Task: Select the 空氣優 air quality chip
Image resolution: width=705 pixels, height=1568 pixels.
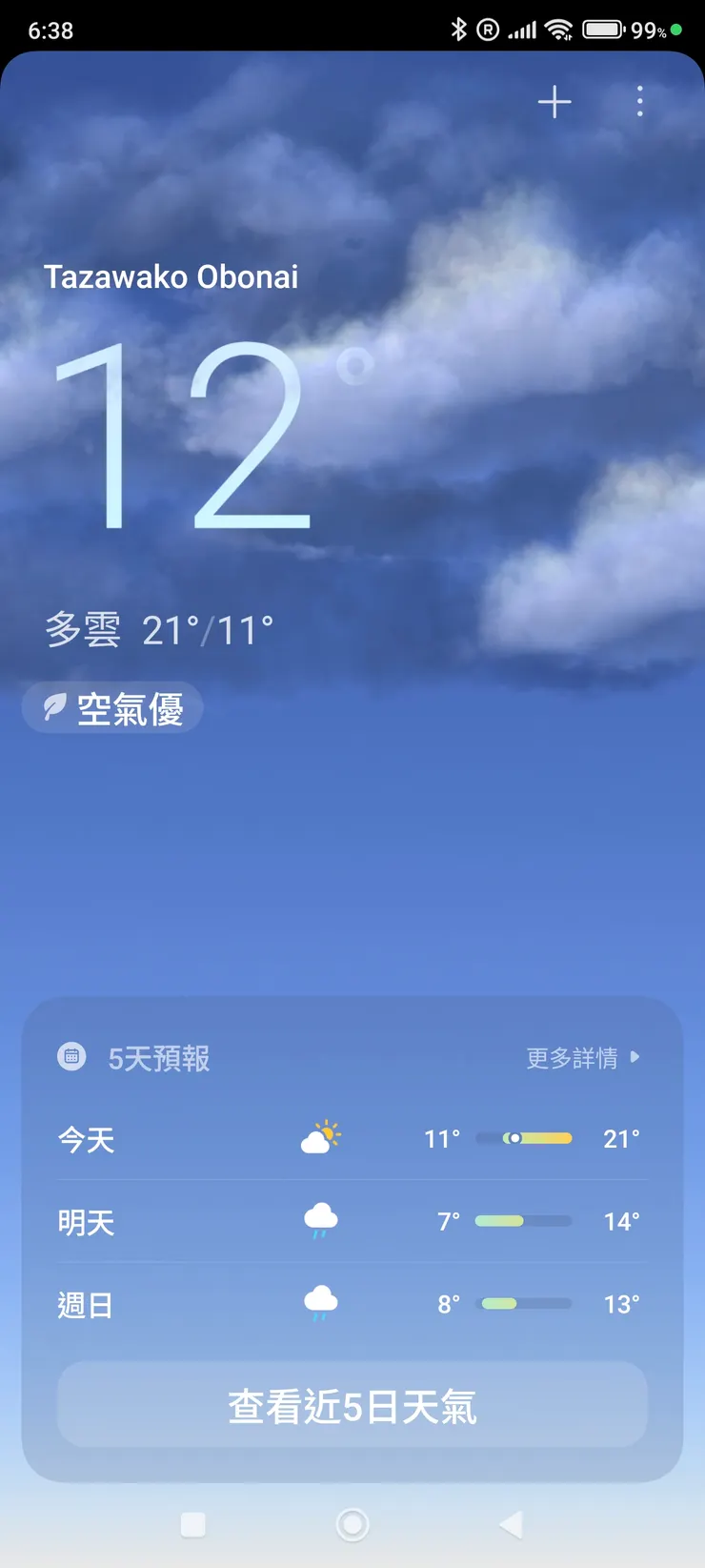Action: pyautogui.click(x=111, y=707)
